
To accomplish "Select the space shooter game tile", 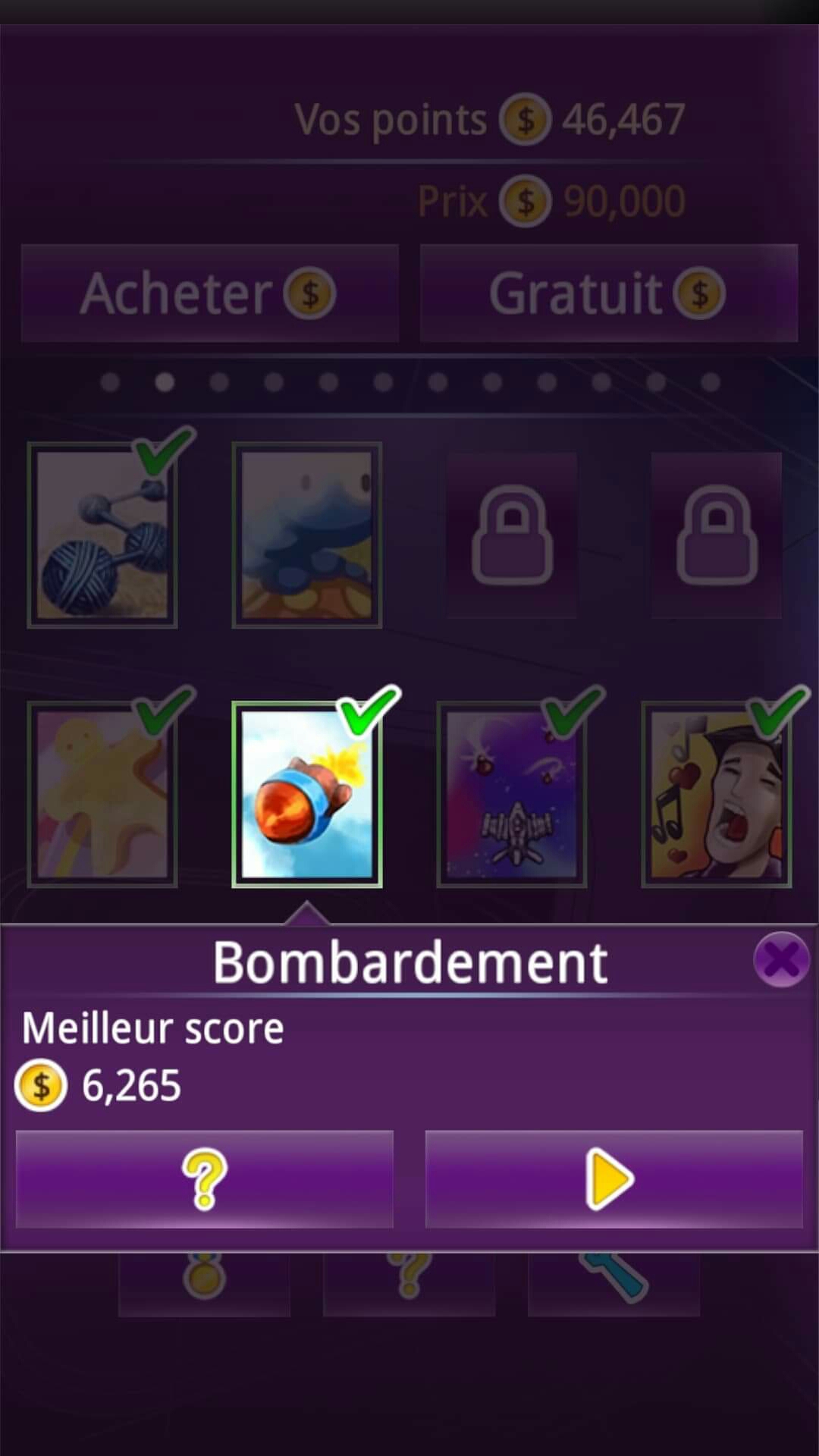I will [512, 794].
